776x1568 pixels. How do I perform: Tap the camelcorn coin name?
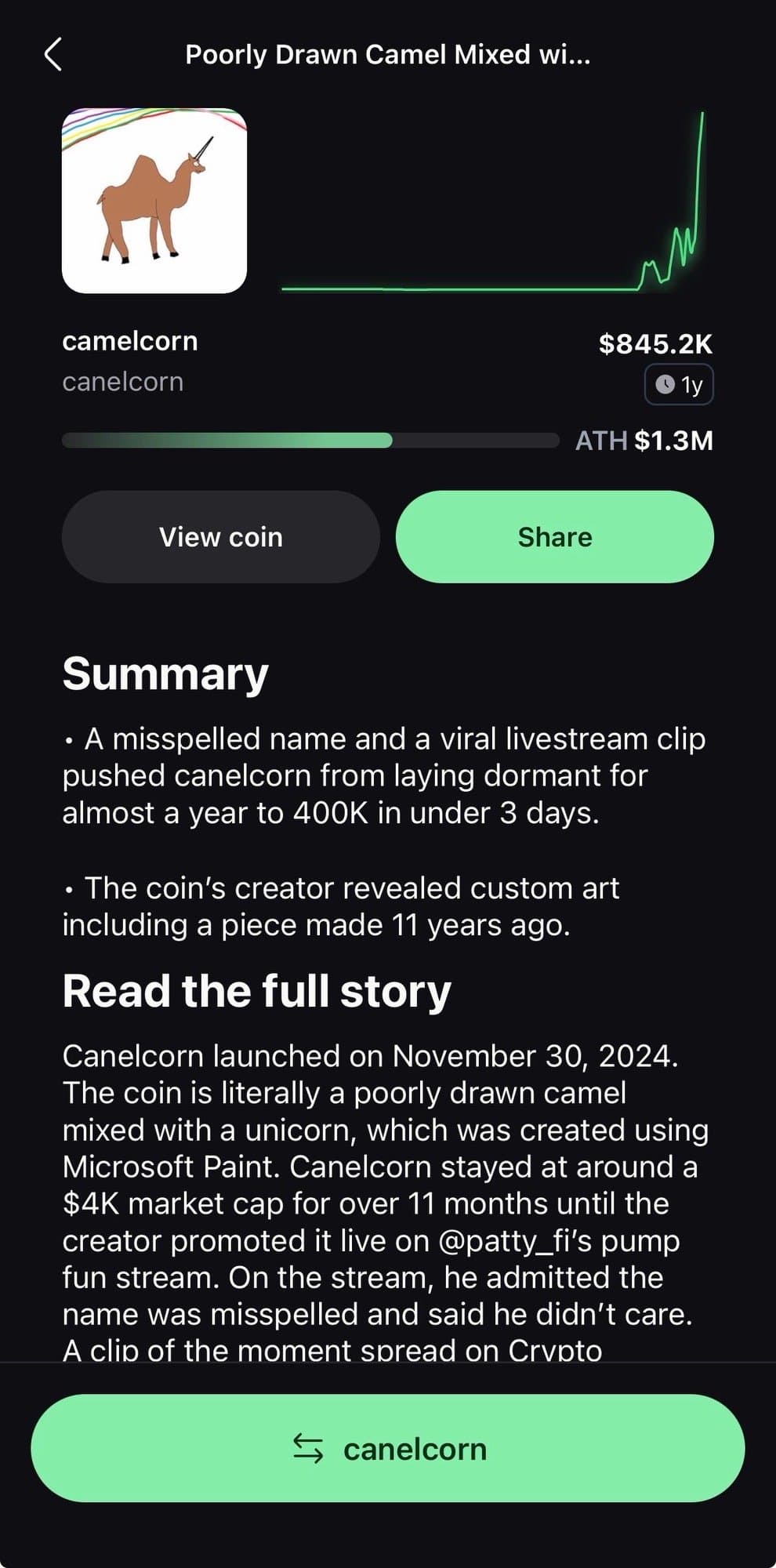pos(129,341)
